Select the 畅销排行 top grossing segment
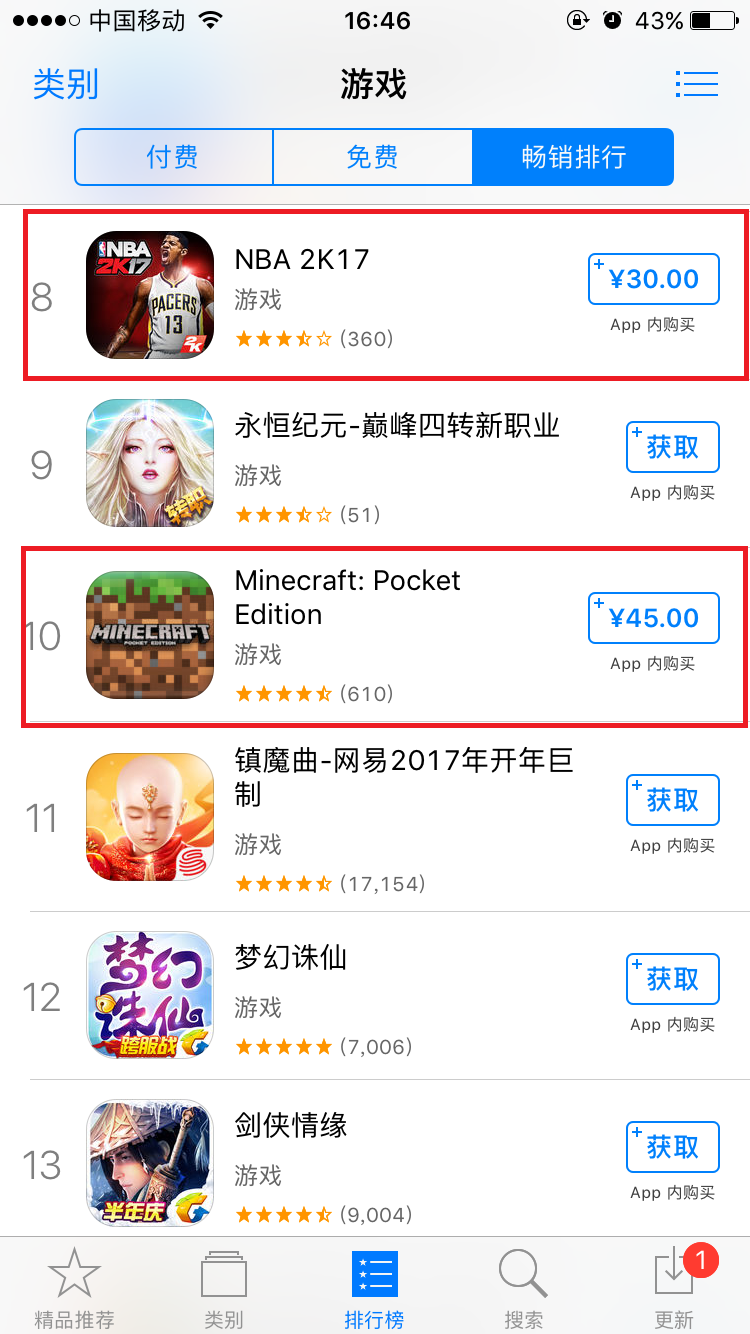 tap(573, 157)
